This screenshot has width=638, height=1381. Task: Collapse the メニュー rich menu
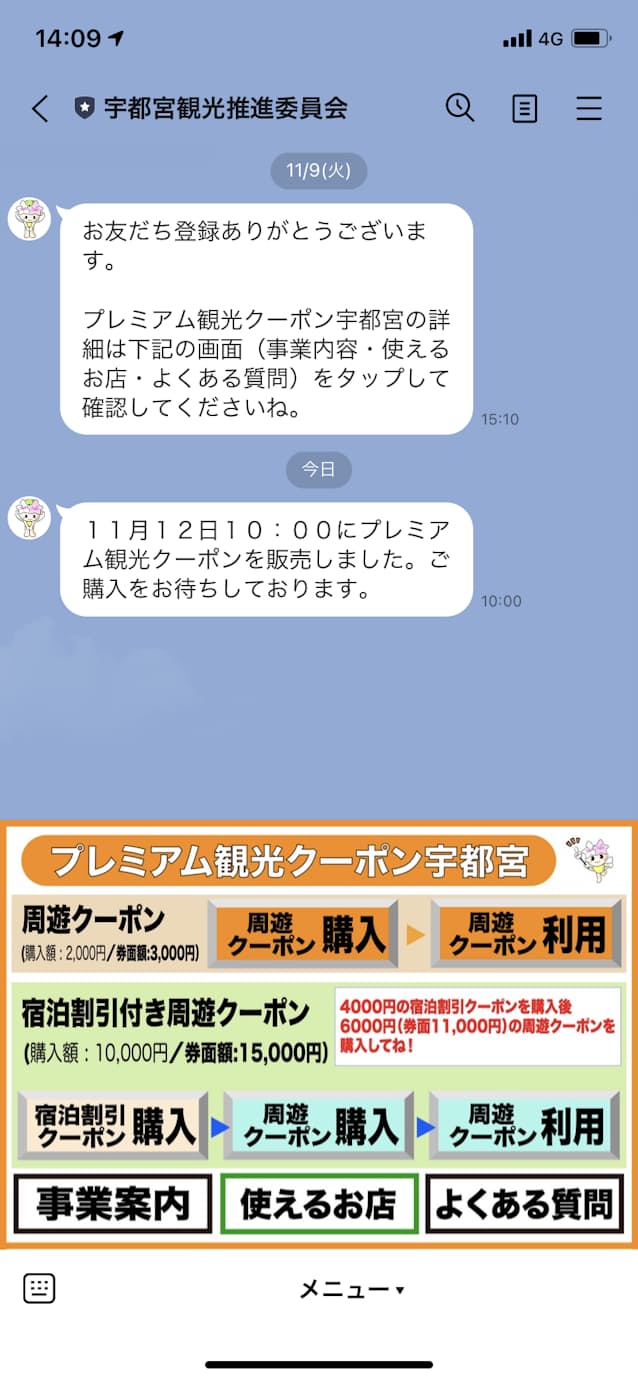(x=352, y=1290)
